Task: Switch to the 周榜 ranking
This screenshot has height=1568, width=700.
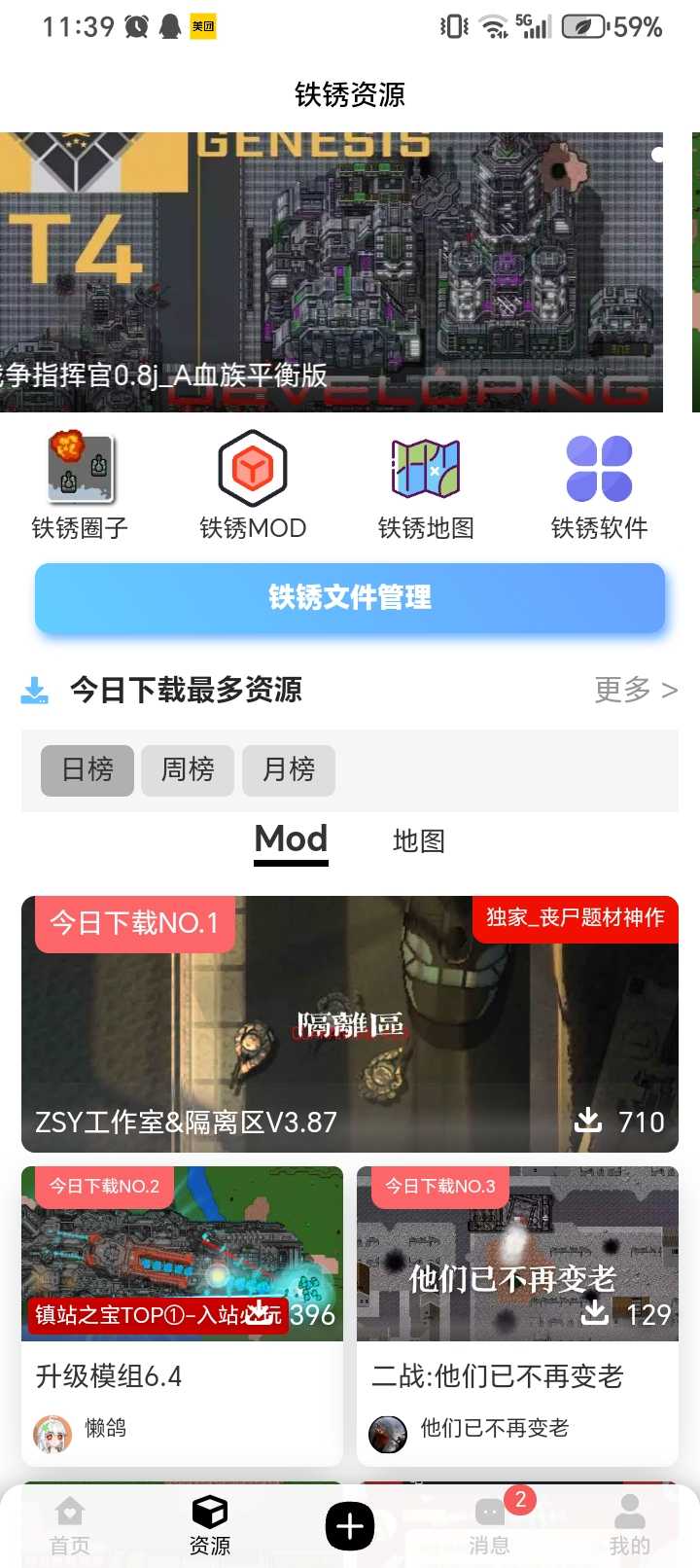Action: coord(188,770)
